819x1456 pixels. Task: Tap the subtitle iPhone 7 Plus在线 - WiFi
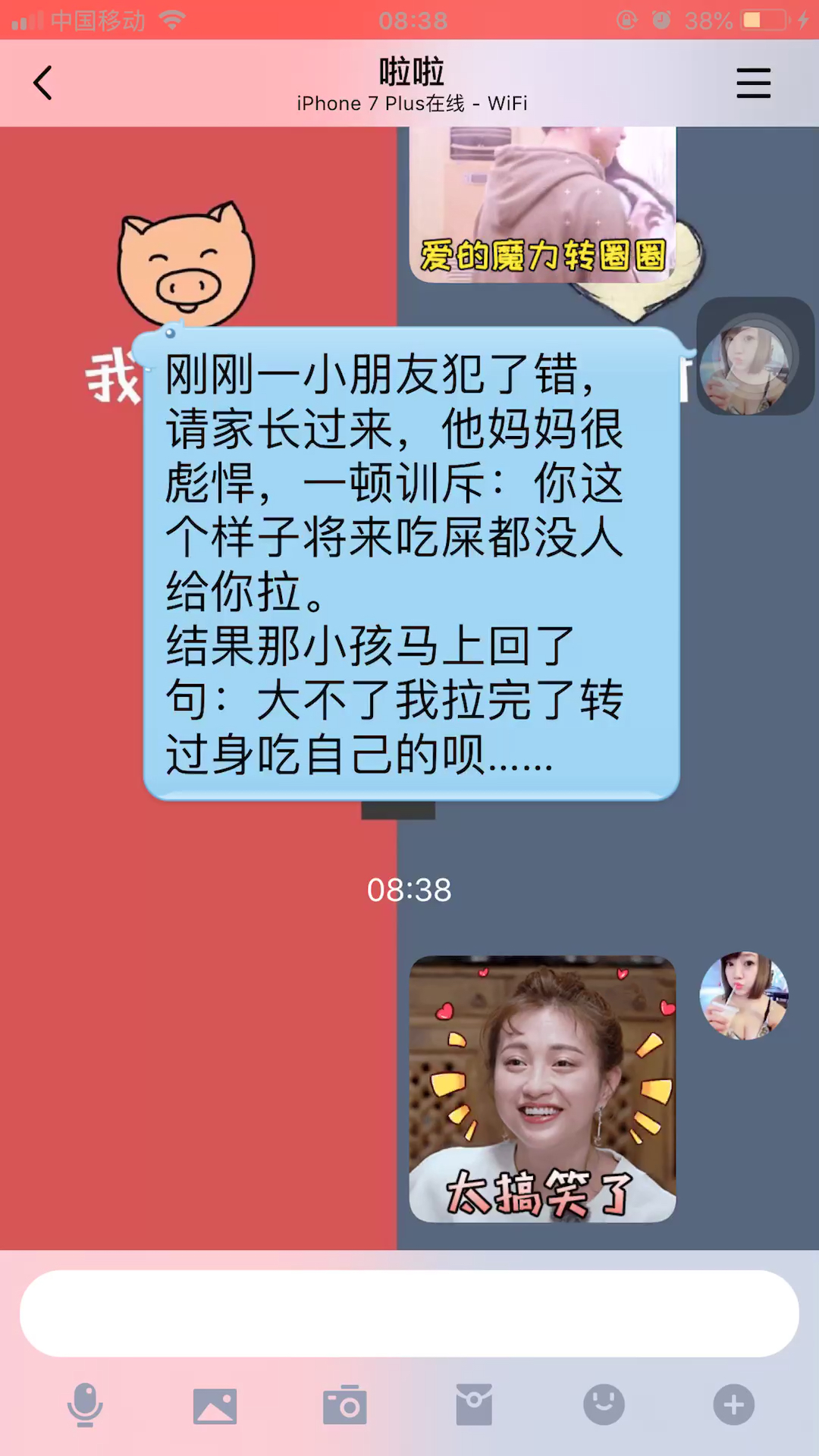[x=410, y=104]
